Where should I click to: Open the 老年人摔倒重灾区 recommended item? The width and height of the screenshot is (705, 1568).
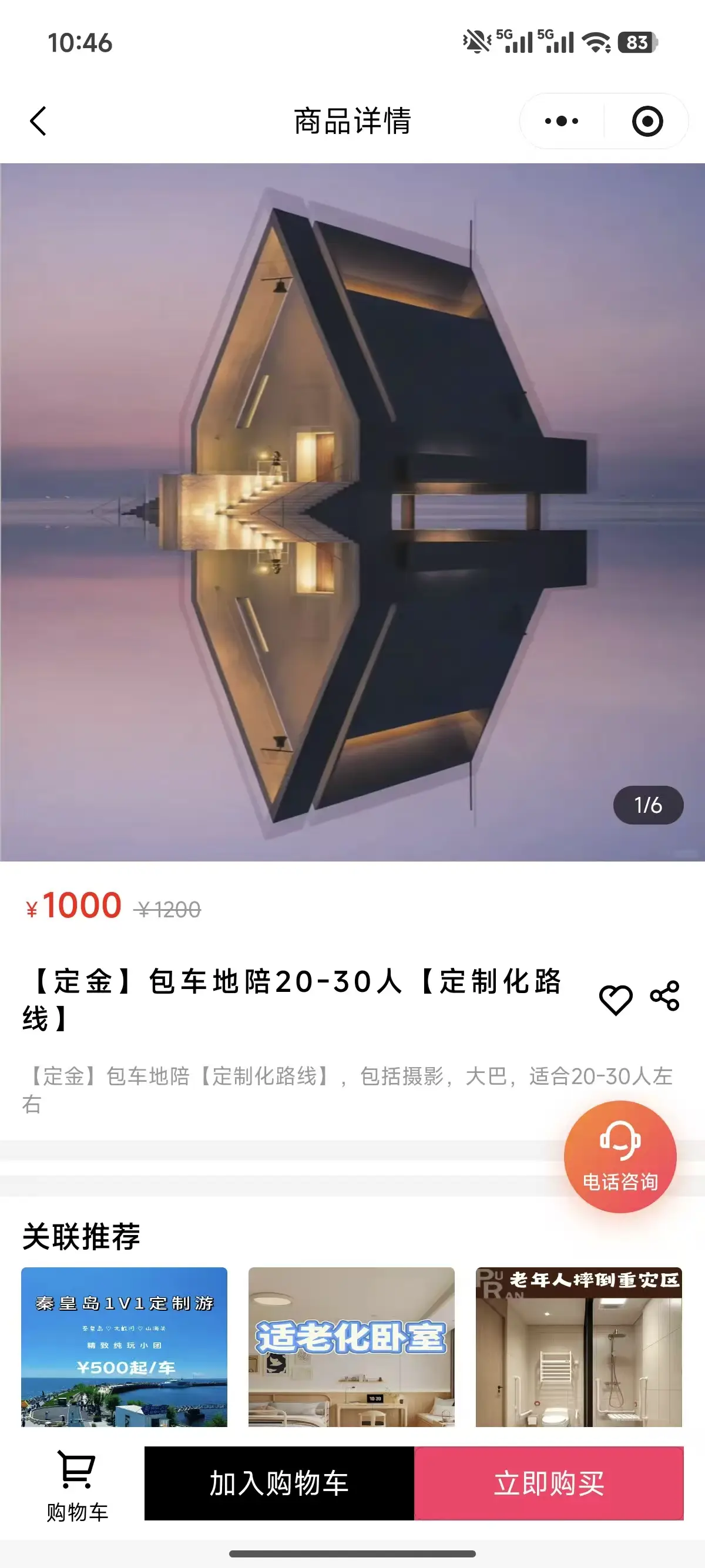pyautogui.click(x=578, y=1347)
